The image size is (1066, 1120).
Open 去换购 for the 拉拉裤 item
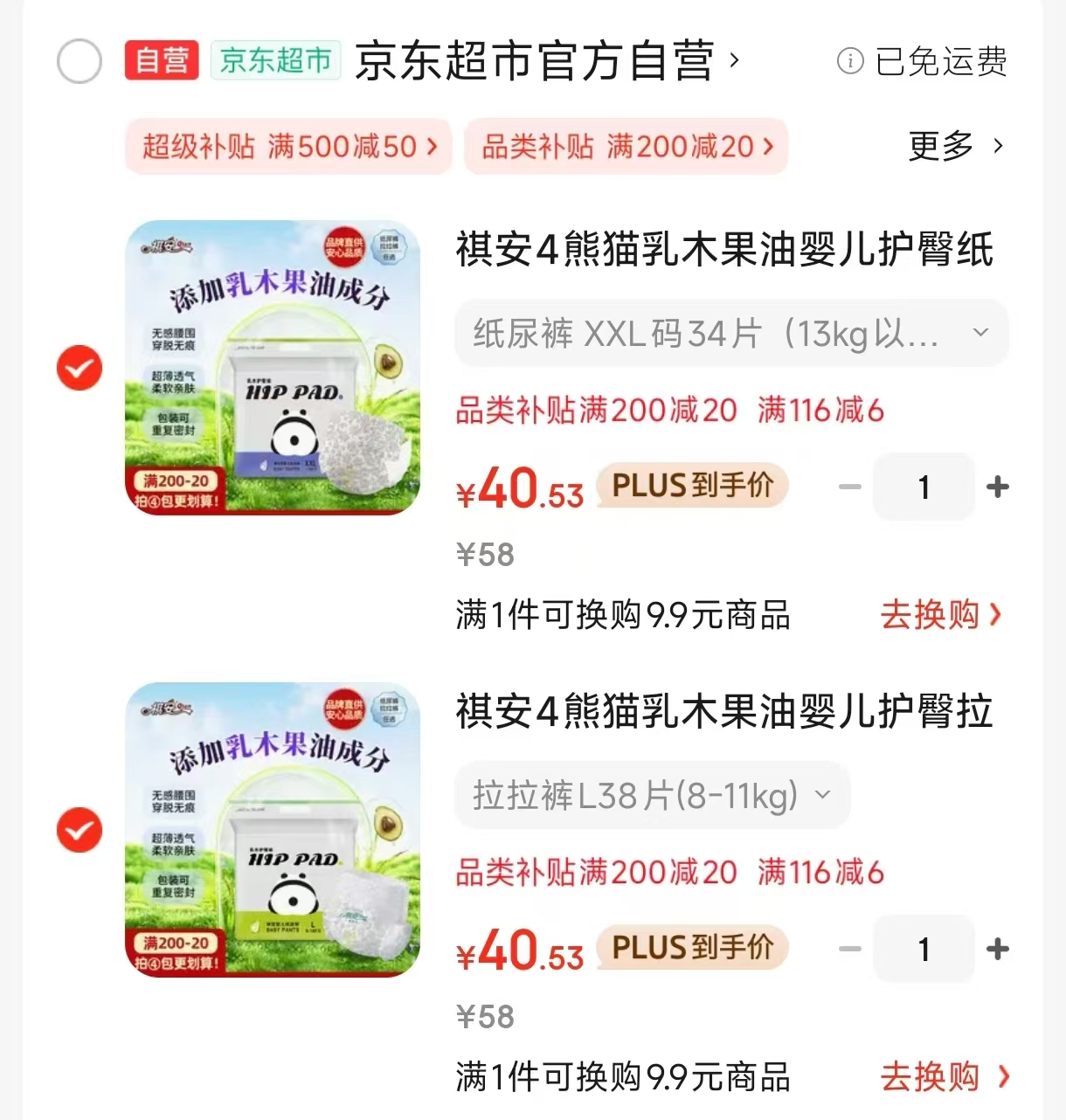point(938,1077)
